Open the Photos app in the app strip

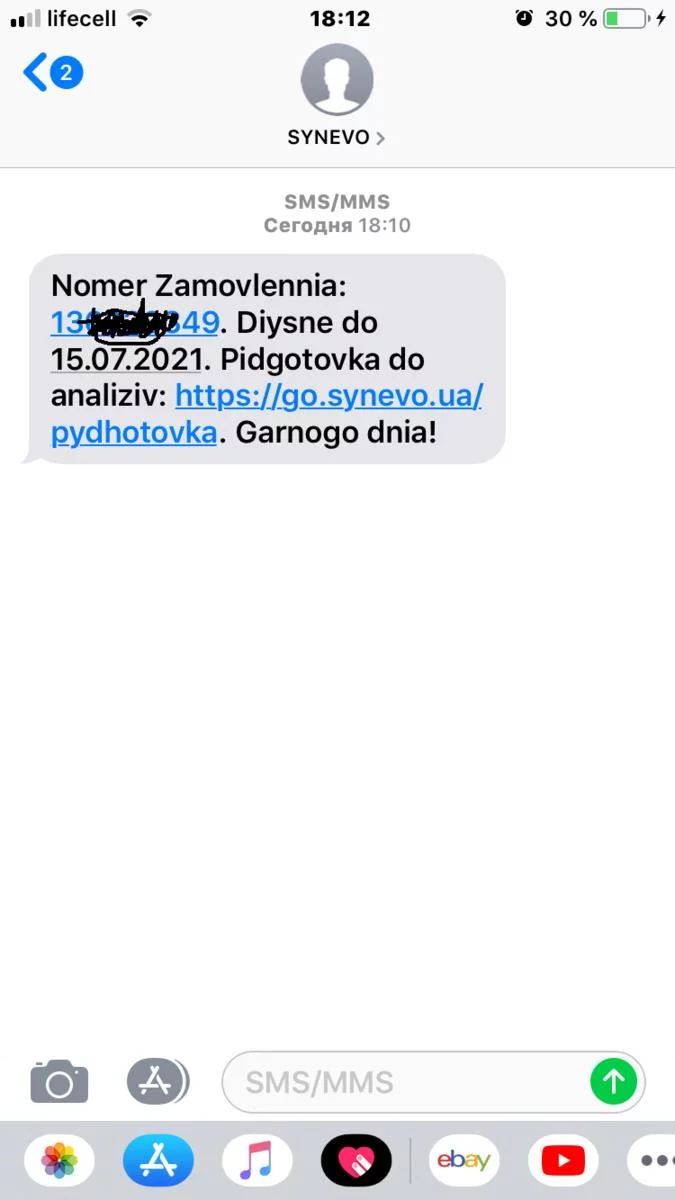[59, 1161]
